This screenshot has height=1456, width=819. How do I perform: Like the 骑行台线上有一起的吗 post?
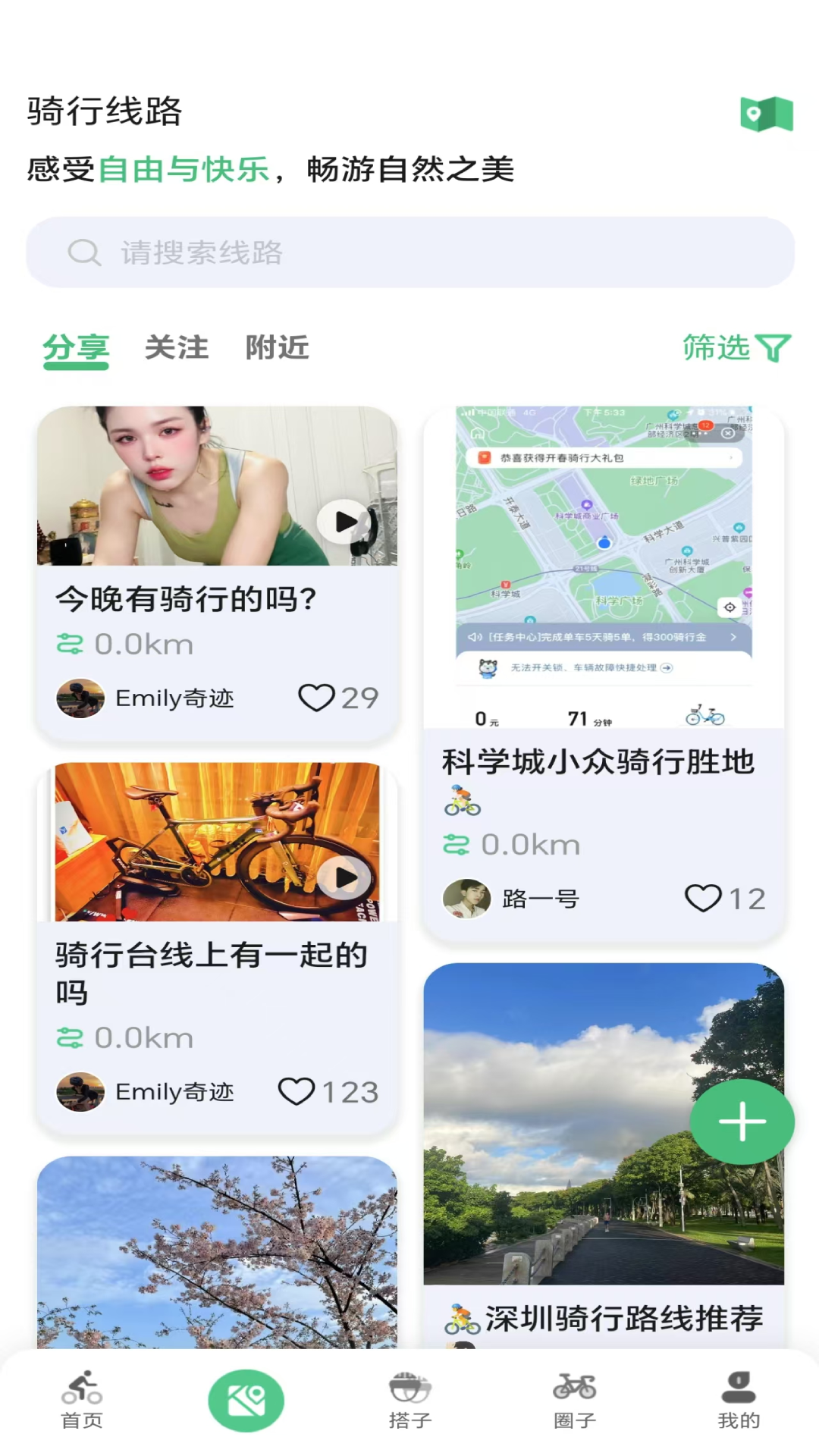297,1092
